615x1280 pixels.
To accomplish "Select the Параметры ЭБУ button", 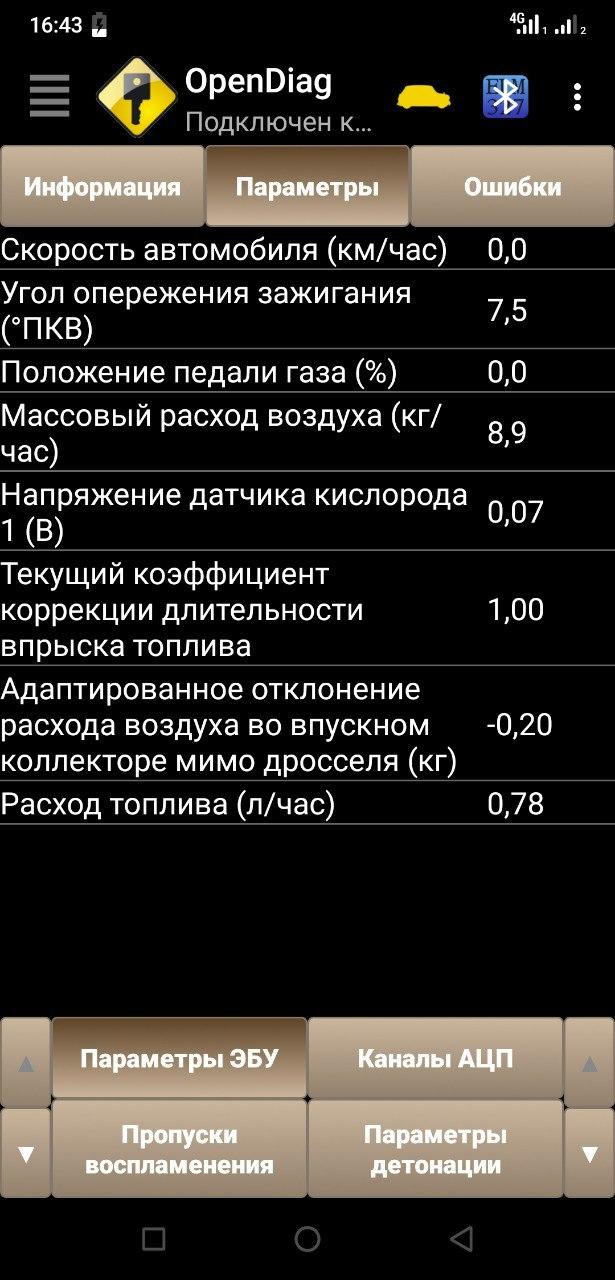I will pyautogui.click(x=179, y=1059).
